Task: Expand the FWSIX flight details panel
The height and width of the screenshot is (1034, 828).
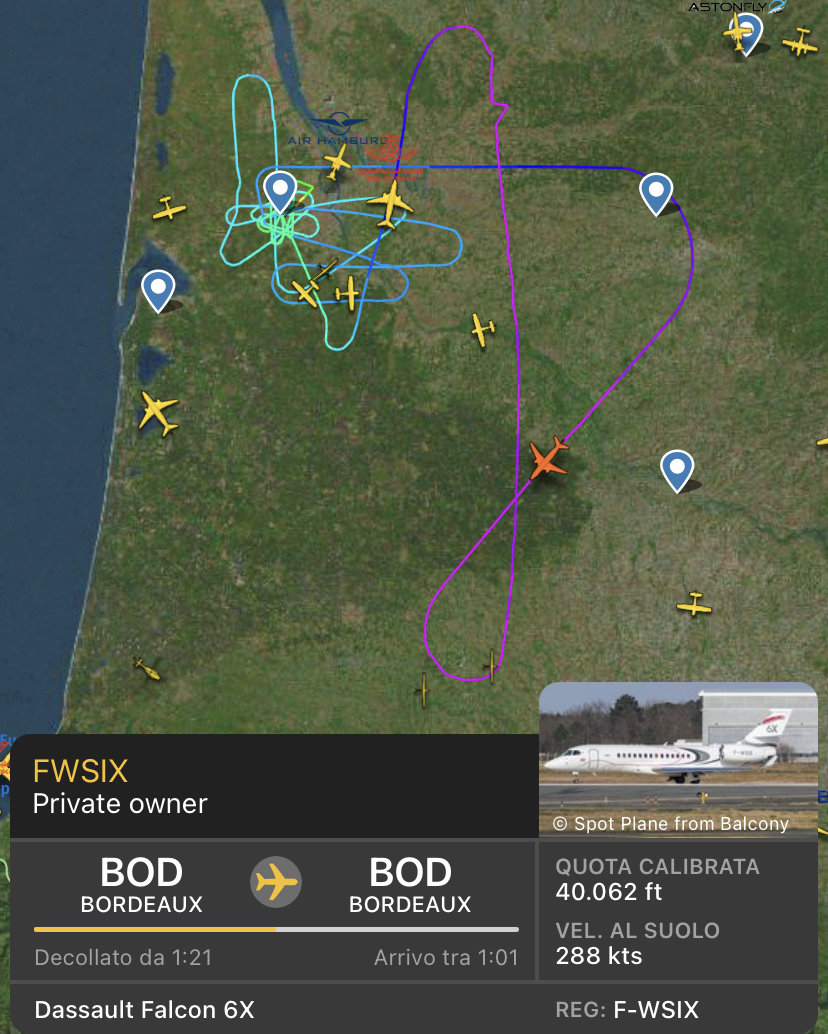Action: pos(270,786)
